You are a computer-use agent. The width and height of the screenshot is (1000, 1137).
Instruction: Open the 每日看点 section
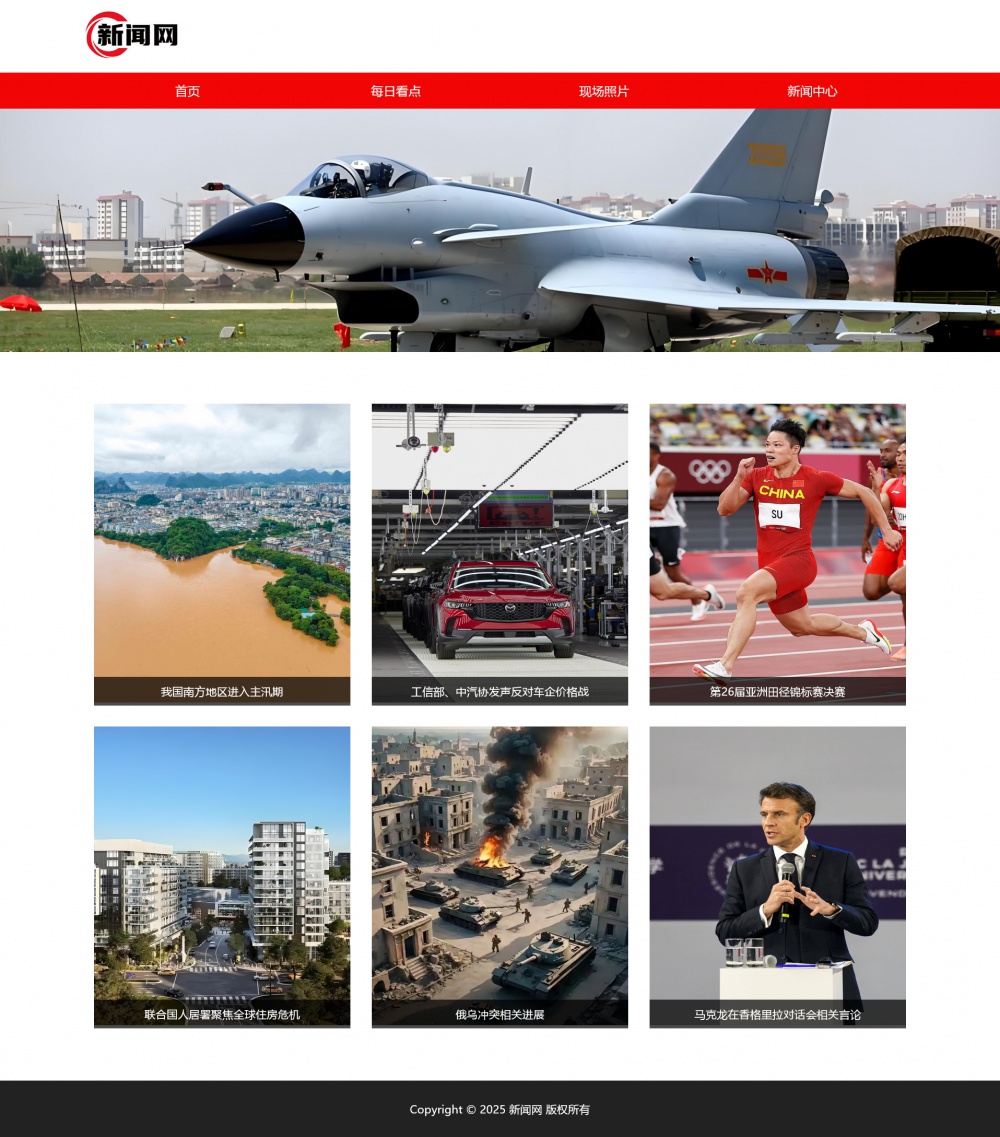coord(395,91)
